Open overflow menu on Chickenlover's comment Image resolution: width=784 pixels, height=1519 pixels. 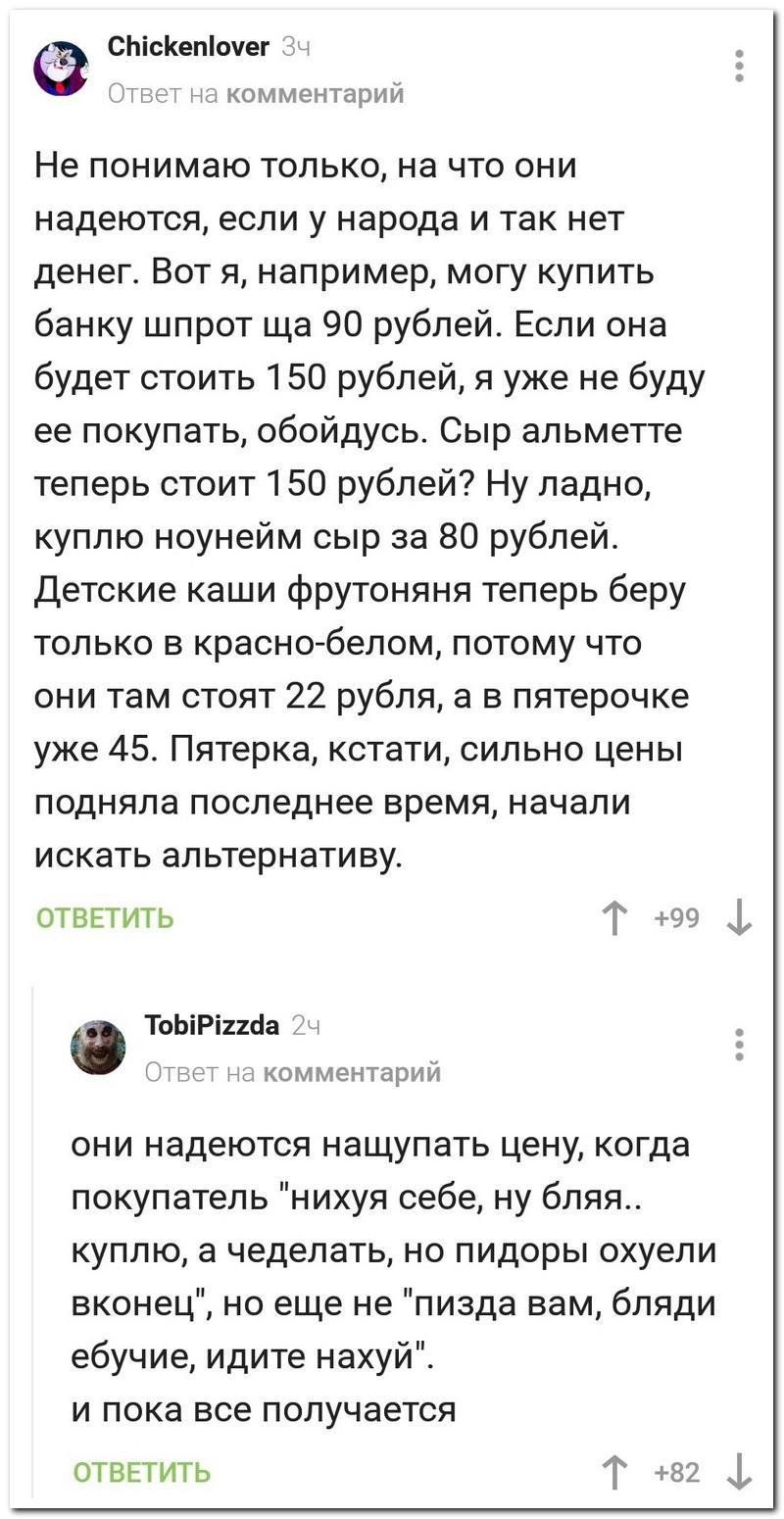(740, 66)
